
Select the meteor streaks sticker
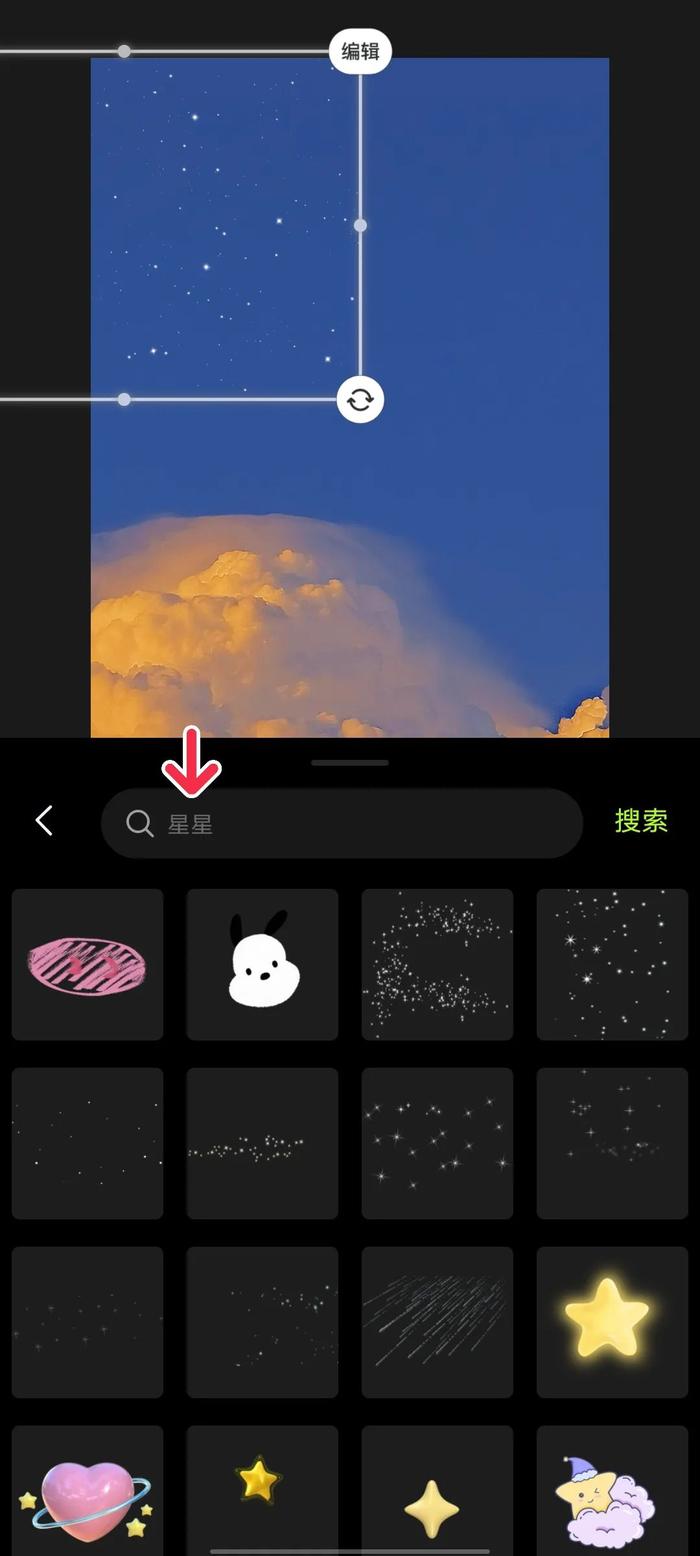pos(437,1322)
